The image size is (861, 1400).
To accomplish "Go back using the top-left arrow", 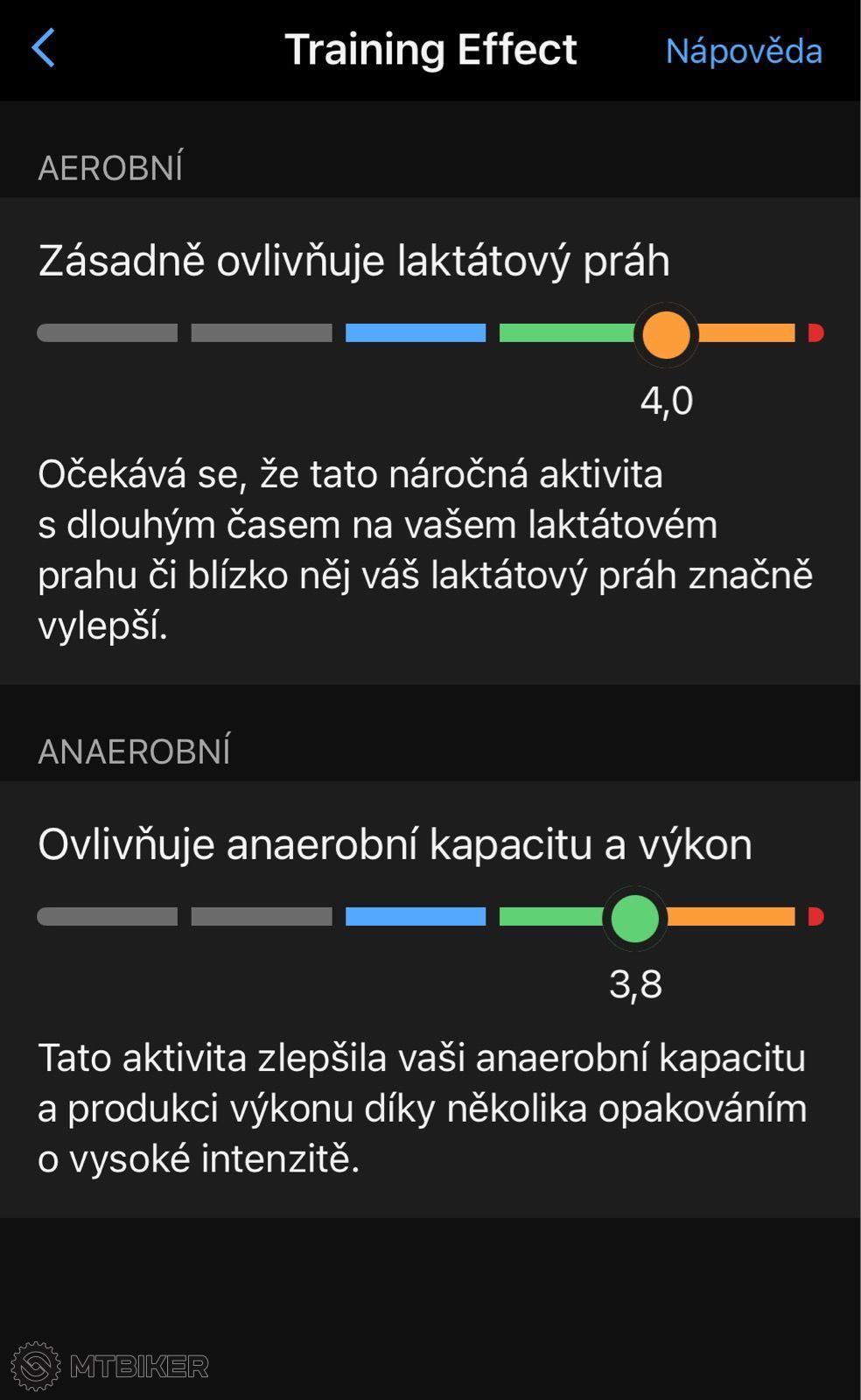I will 43,48.
